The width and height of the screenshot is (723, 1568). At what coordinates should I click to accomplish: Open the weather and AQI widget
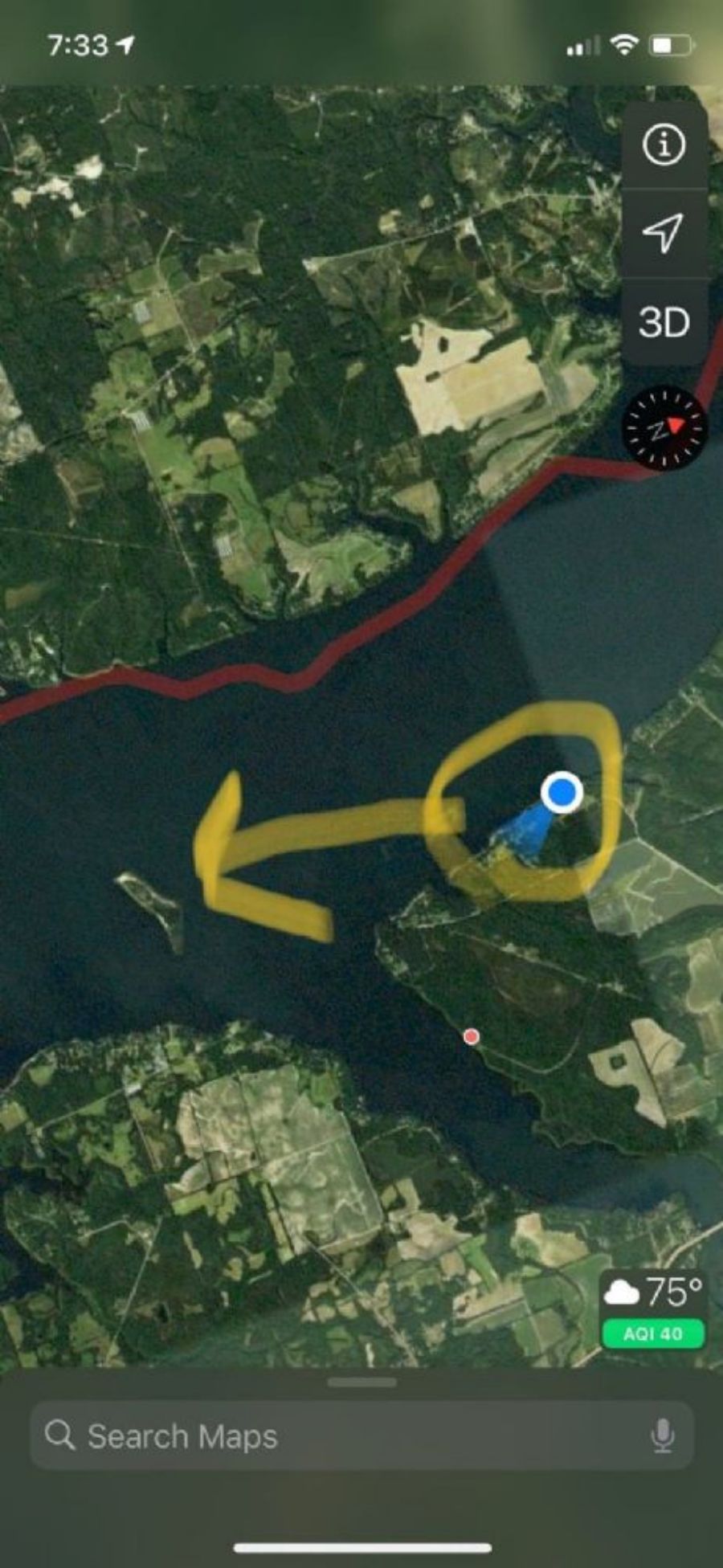point(653,1310)
